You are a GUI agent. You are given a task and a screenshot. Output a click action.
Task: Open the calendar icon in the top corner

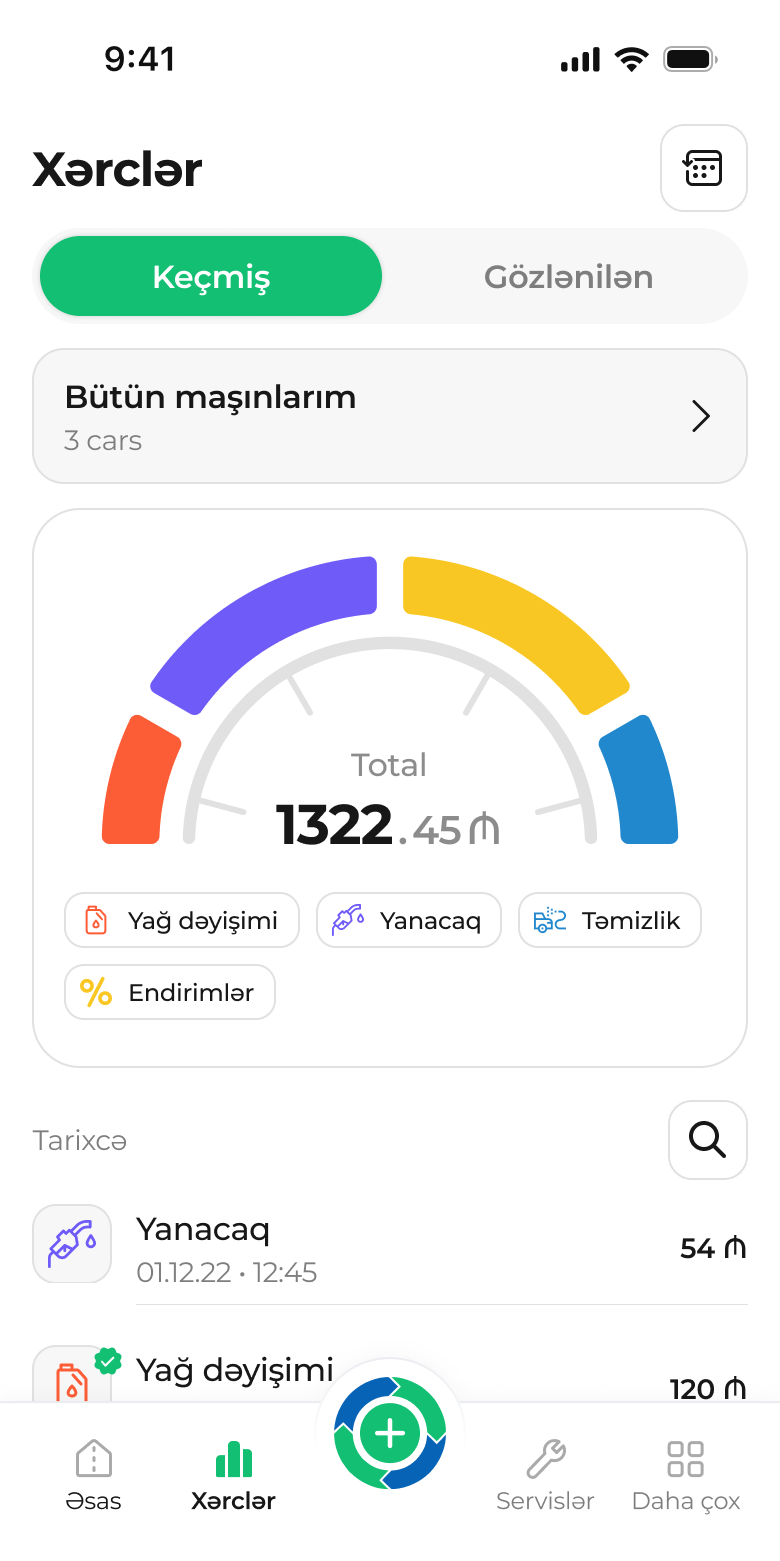[703, 168]
